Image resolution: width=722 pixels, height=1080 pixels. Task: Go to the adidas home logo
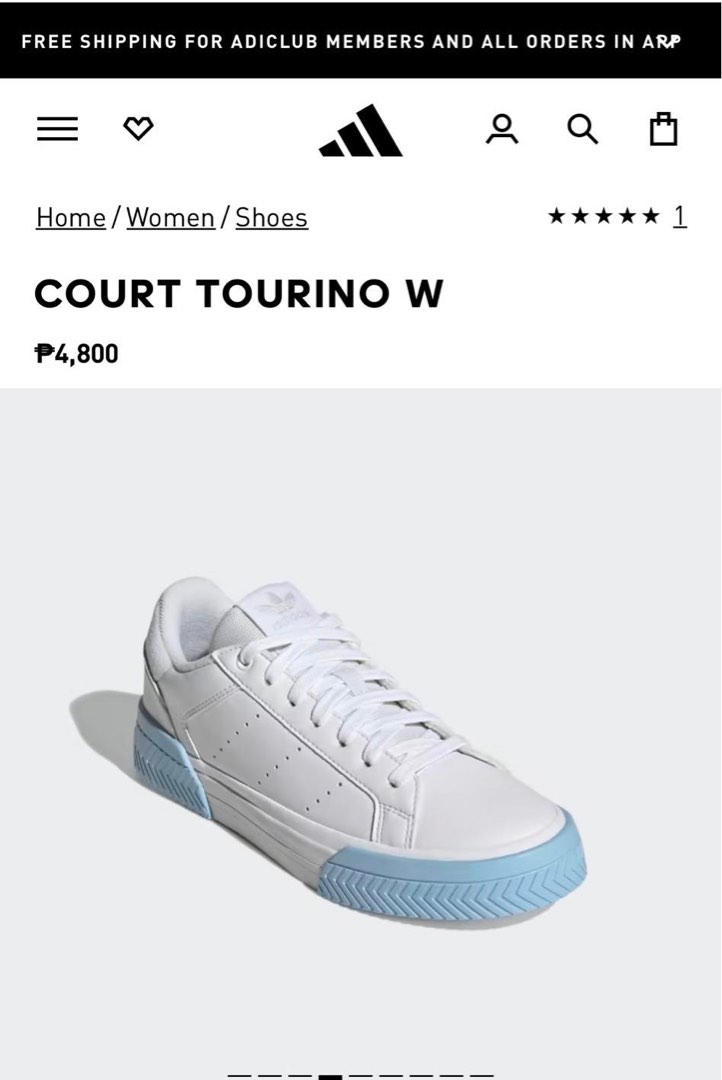360,131
